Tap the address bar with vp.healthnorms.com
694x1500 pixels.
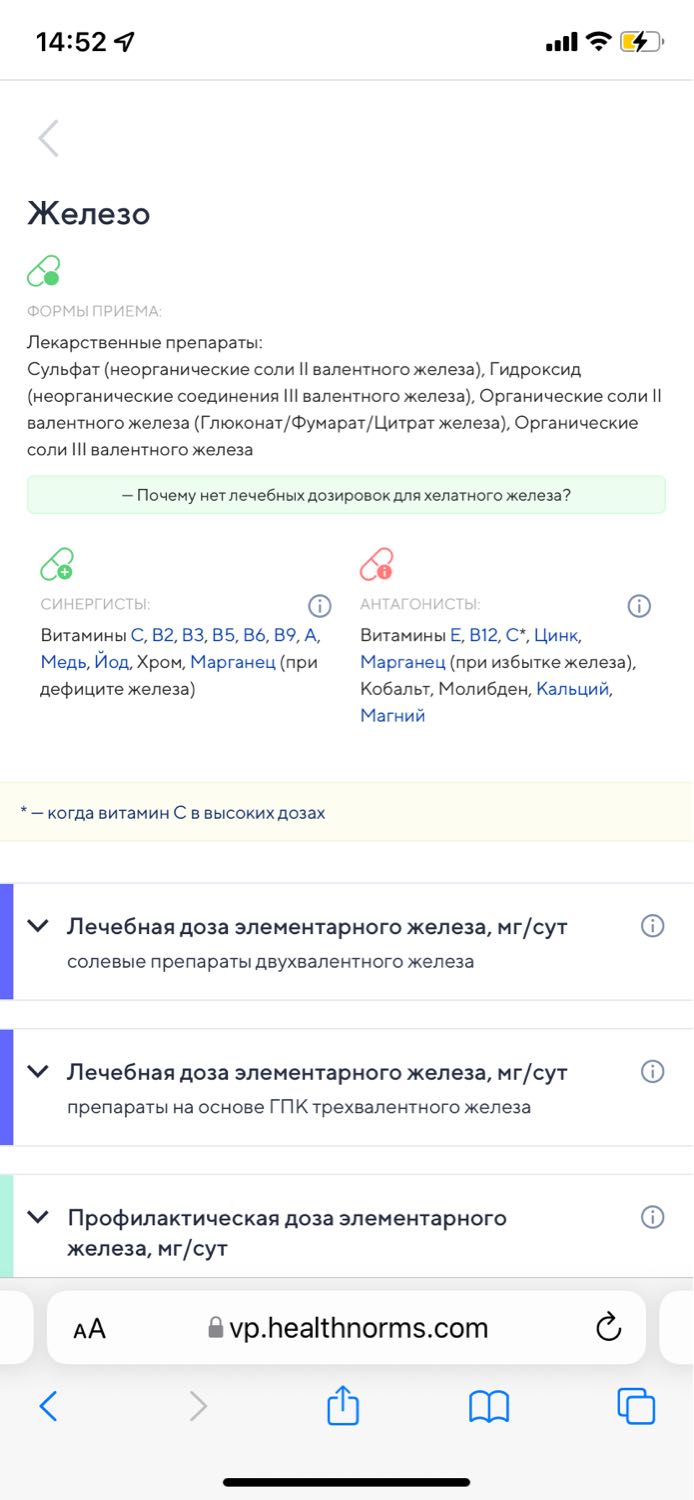click(x=347, y=1328)
